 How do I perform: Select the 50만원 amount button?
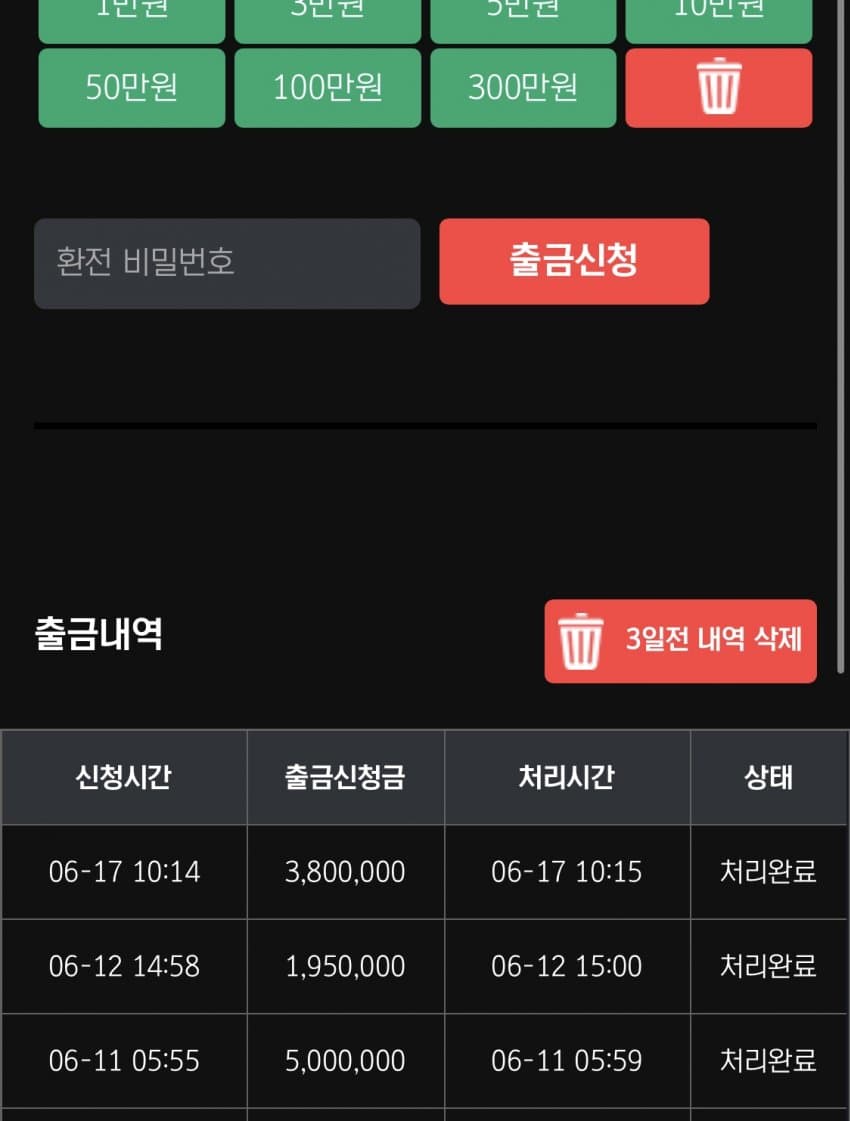(132, 88)
